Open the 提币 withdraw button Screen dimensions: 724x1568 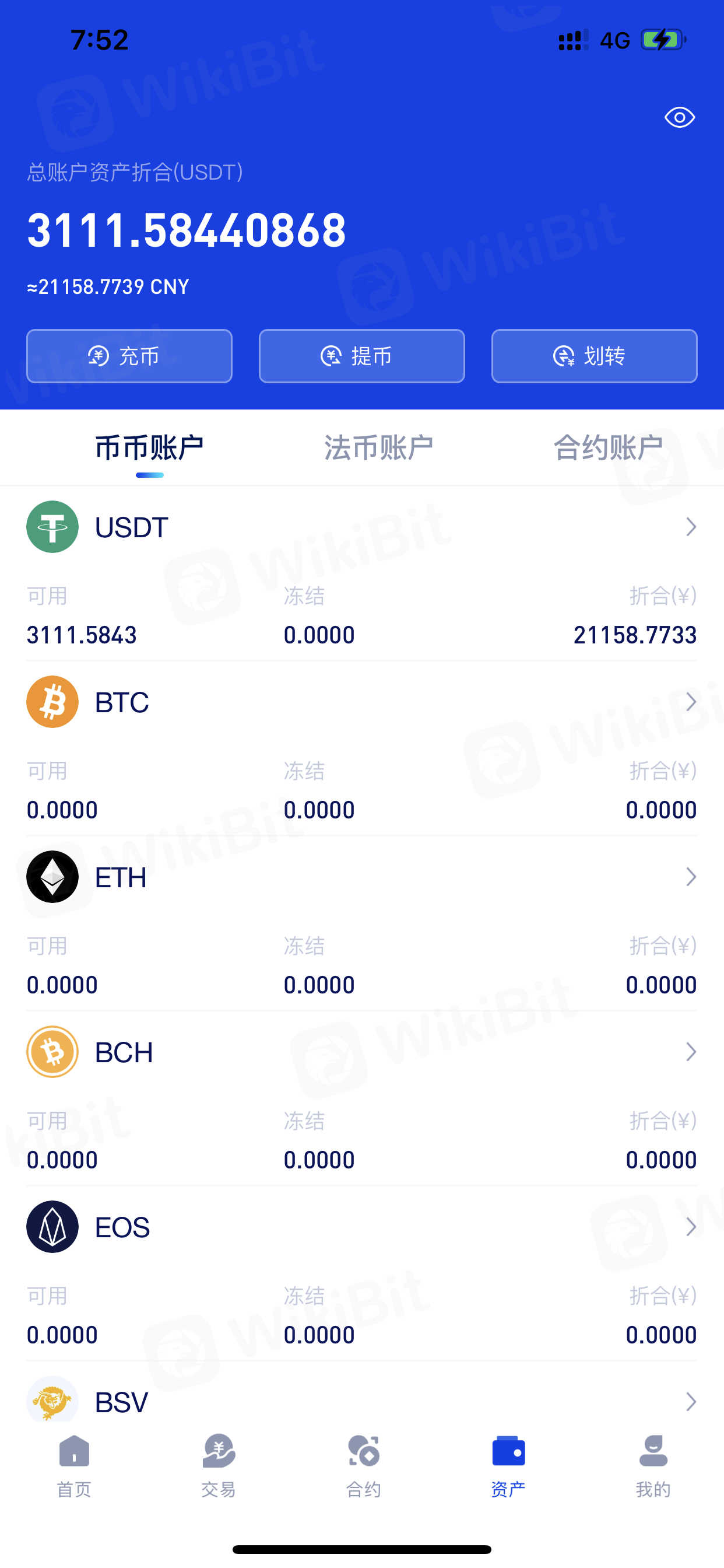click(x=361, y=356)
